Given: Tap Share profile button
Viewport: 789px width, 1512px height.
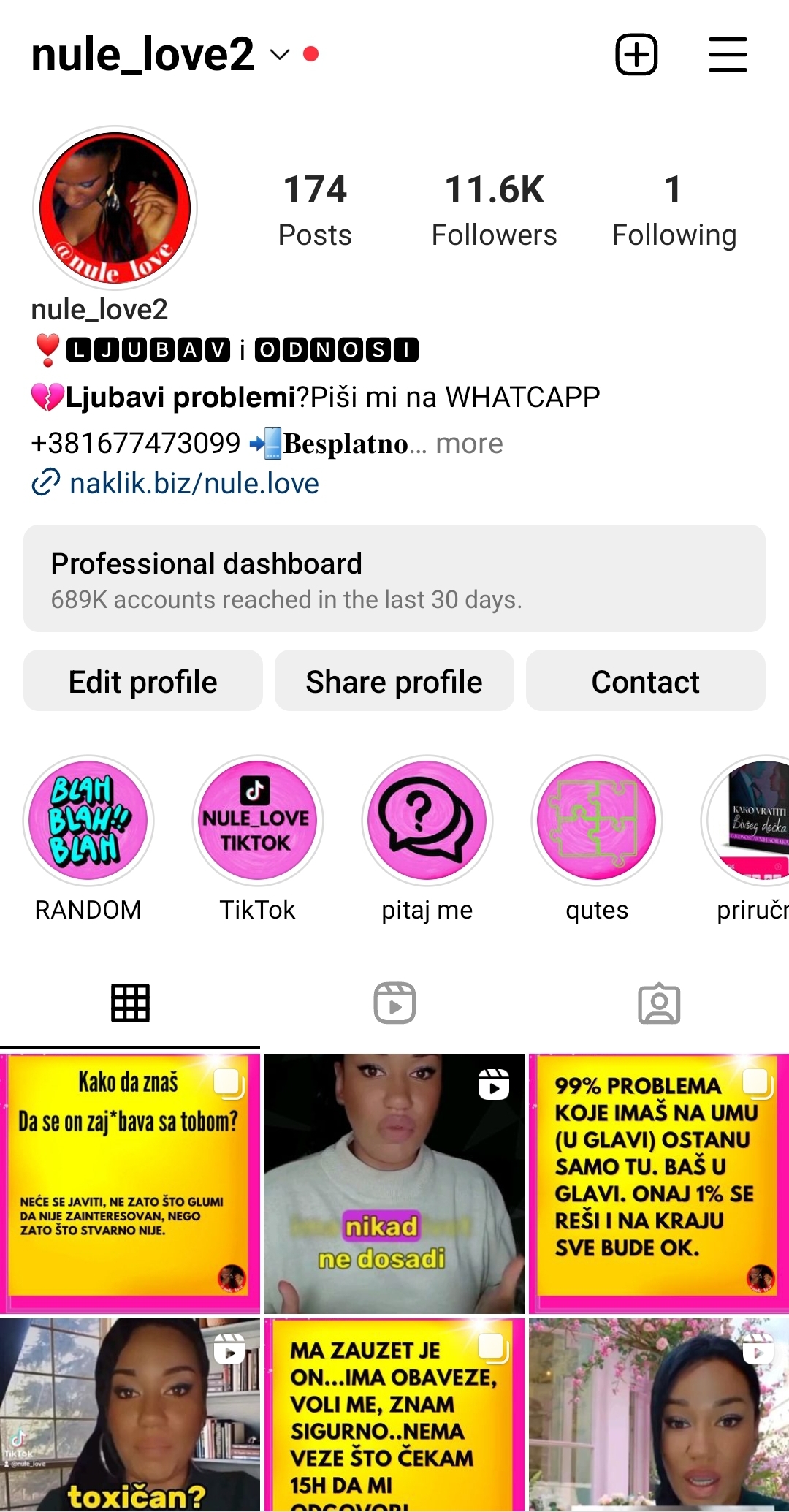Looking at the screenshot, I should (394, 681).
